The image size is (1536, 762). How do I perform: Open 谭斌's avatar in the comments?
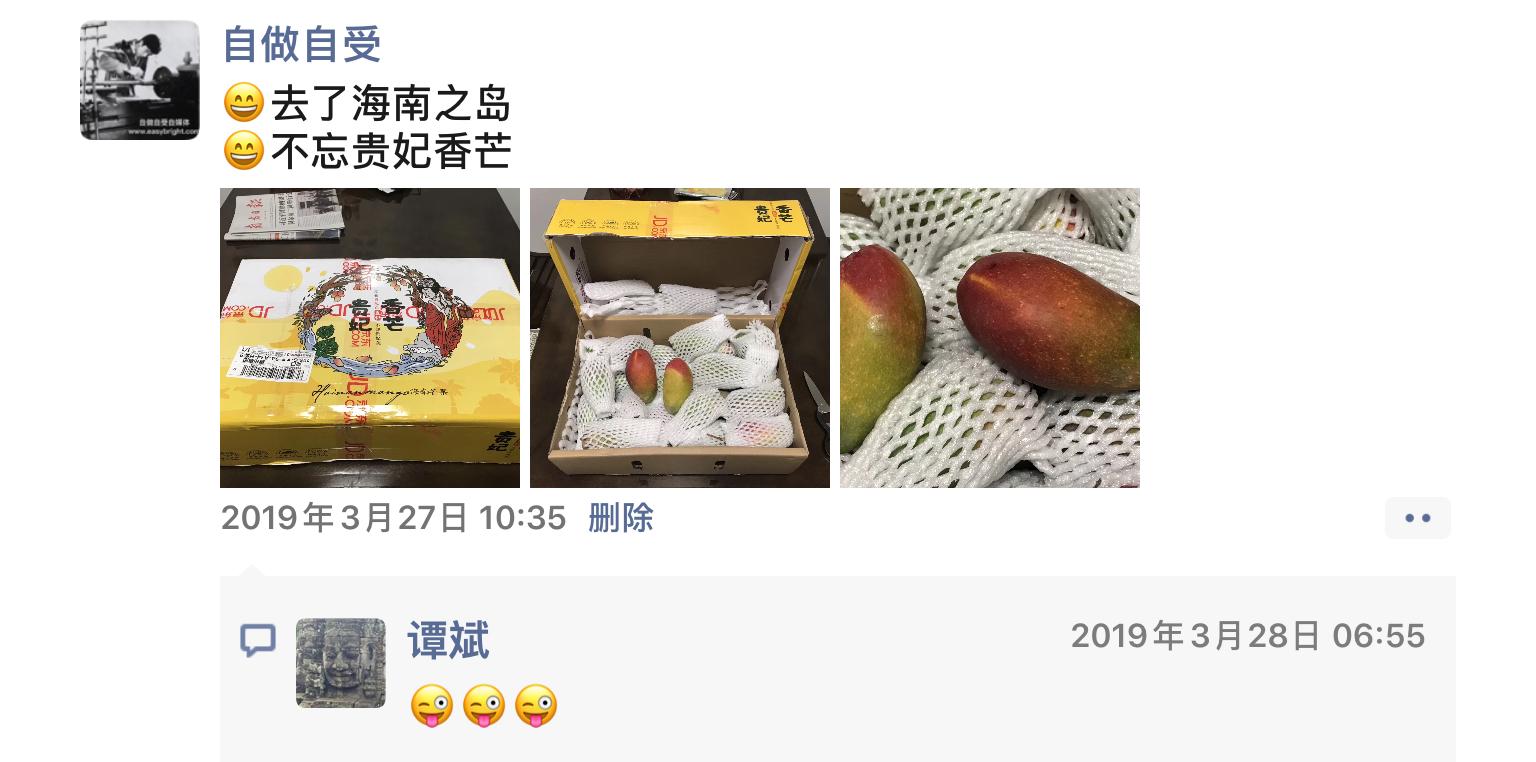[x=340, y=663]
